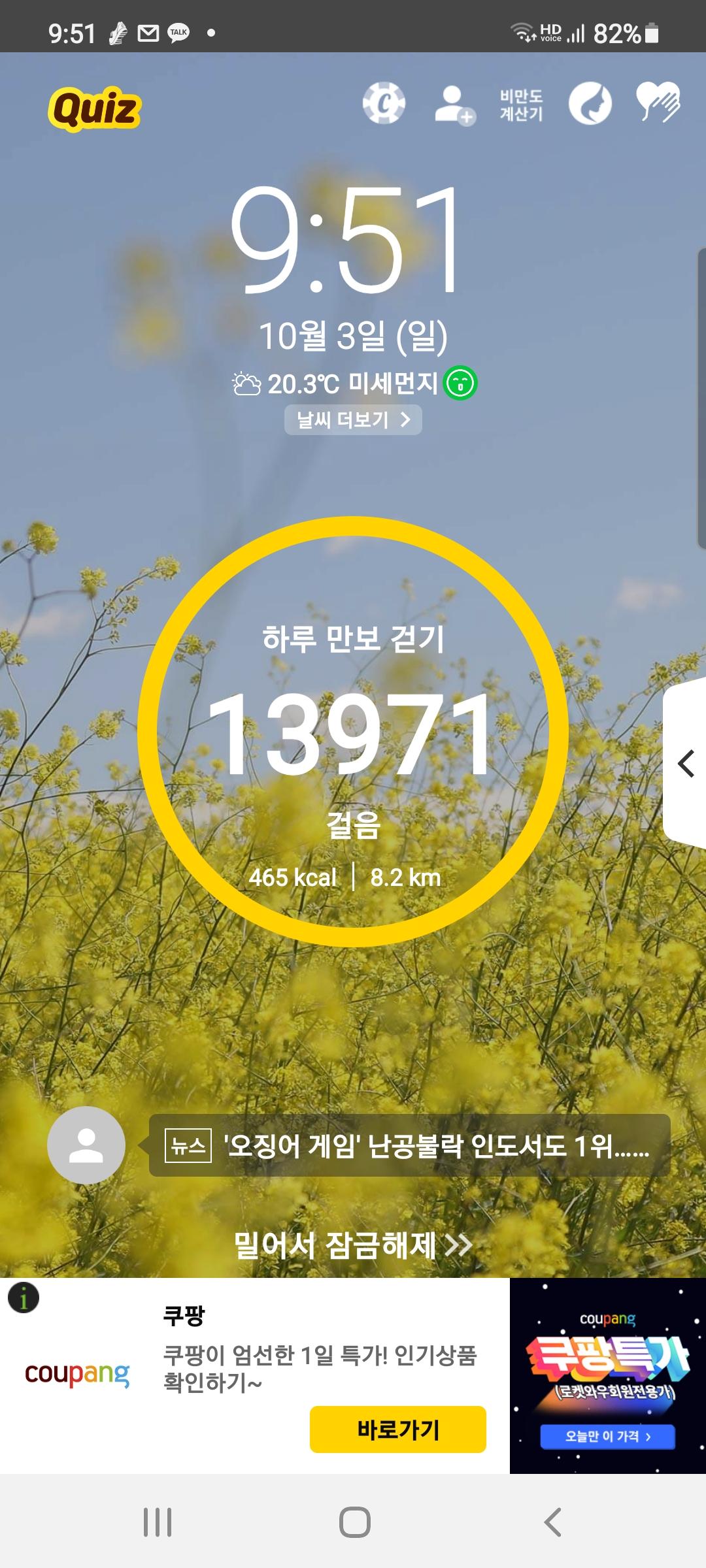Tap the gray profile avatar
Image resolution: width=706 pixels, height=1568 pixels.
[86, 1145]
